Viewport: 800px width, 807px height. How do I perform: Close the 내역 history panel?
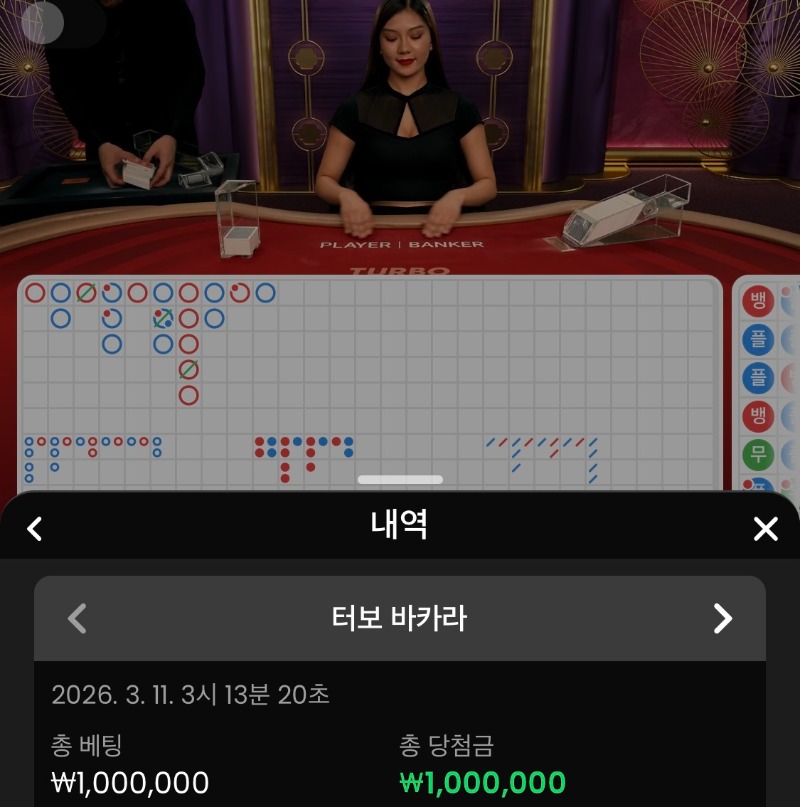(765, 528)
